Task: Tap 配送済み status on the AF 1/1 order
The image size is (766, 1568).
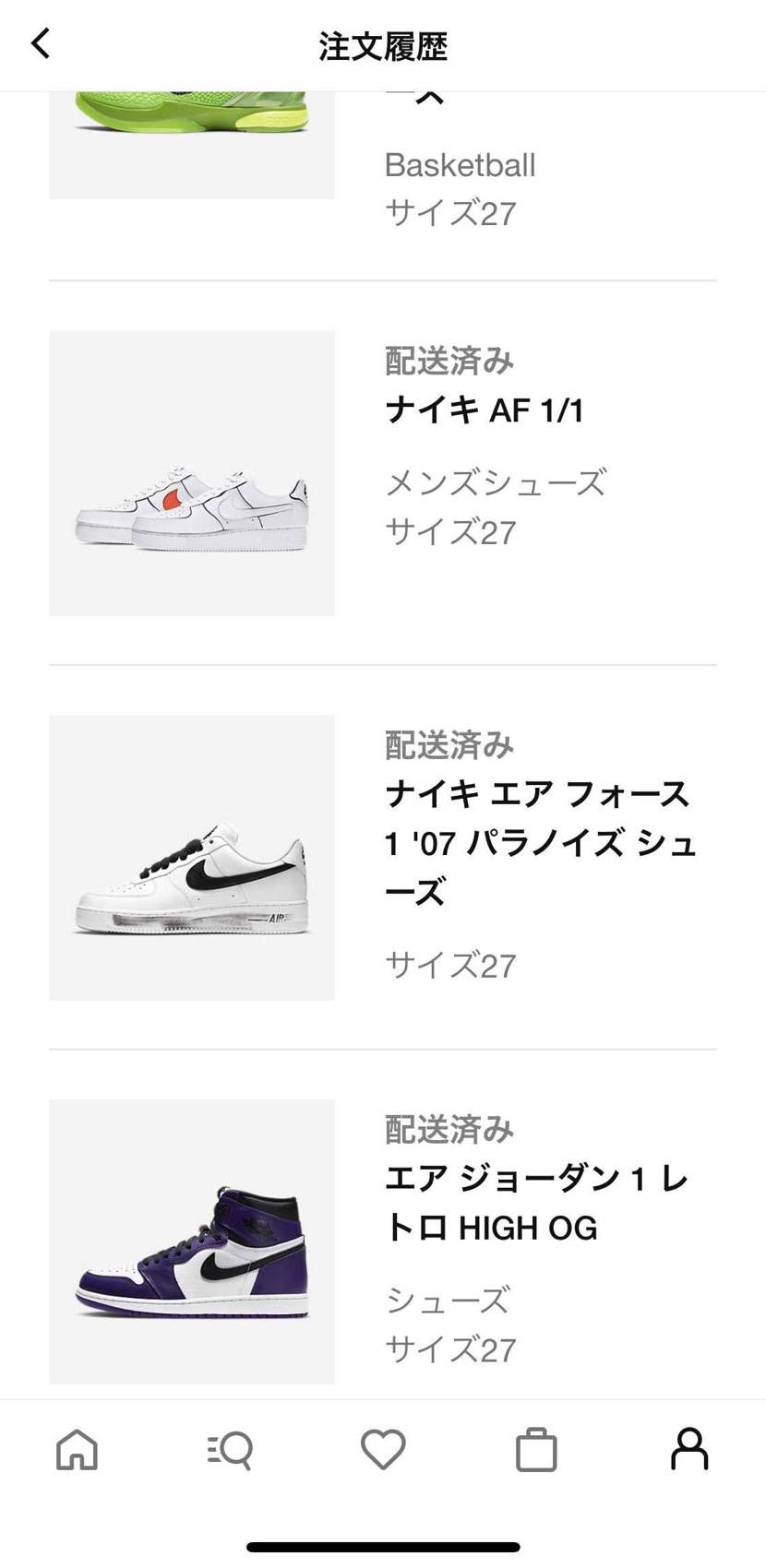Action: 449,362
